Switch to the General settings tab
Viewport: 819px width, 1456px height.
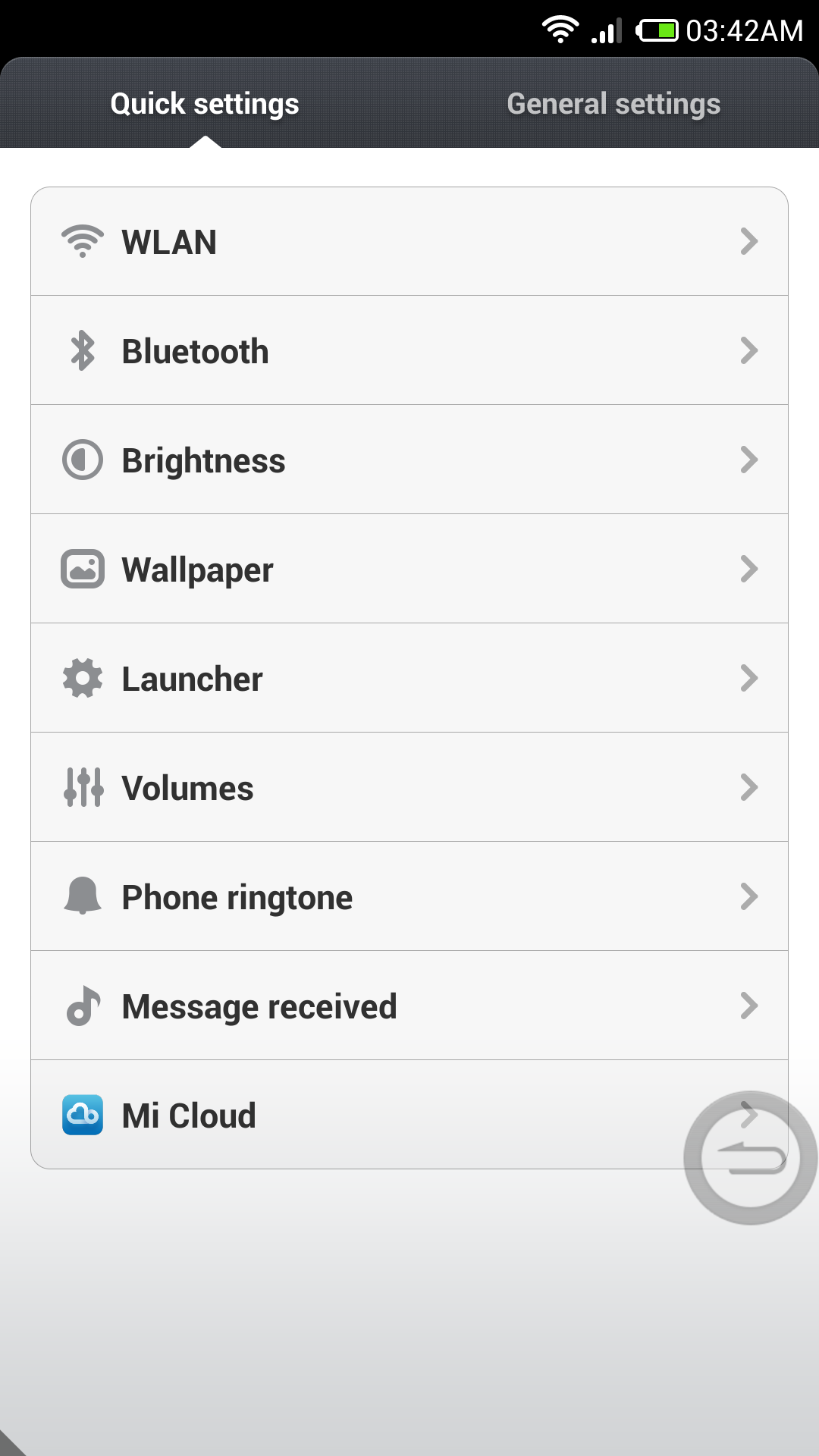click(613, 104)
